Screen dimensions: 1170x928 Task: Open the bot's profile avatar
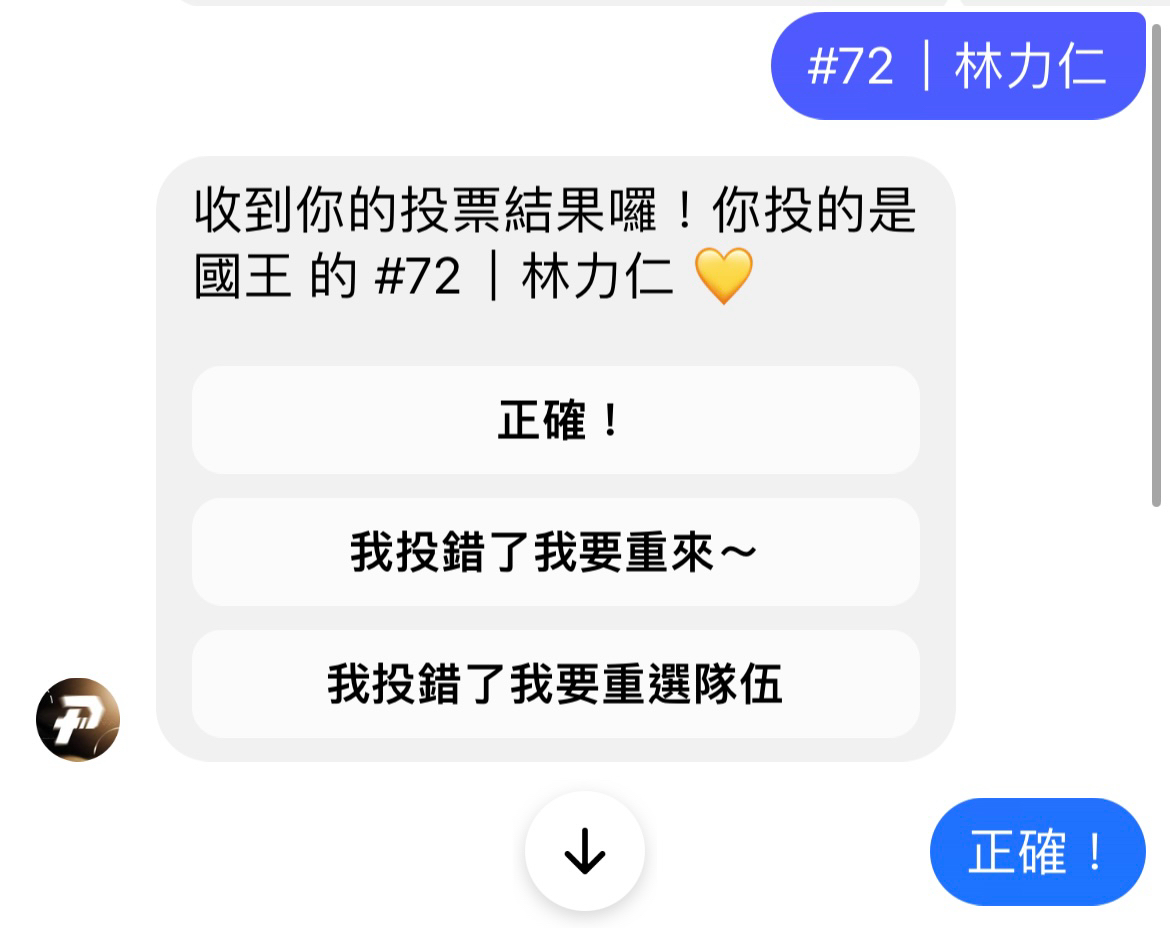click(78, 719)
